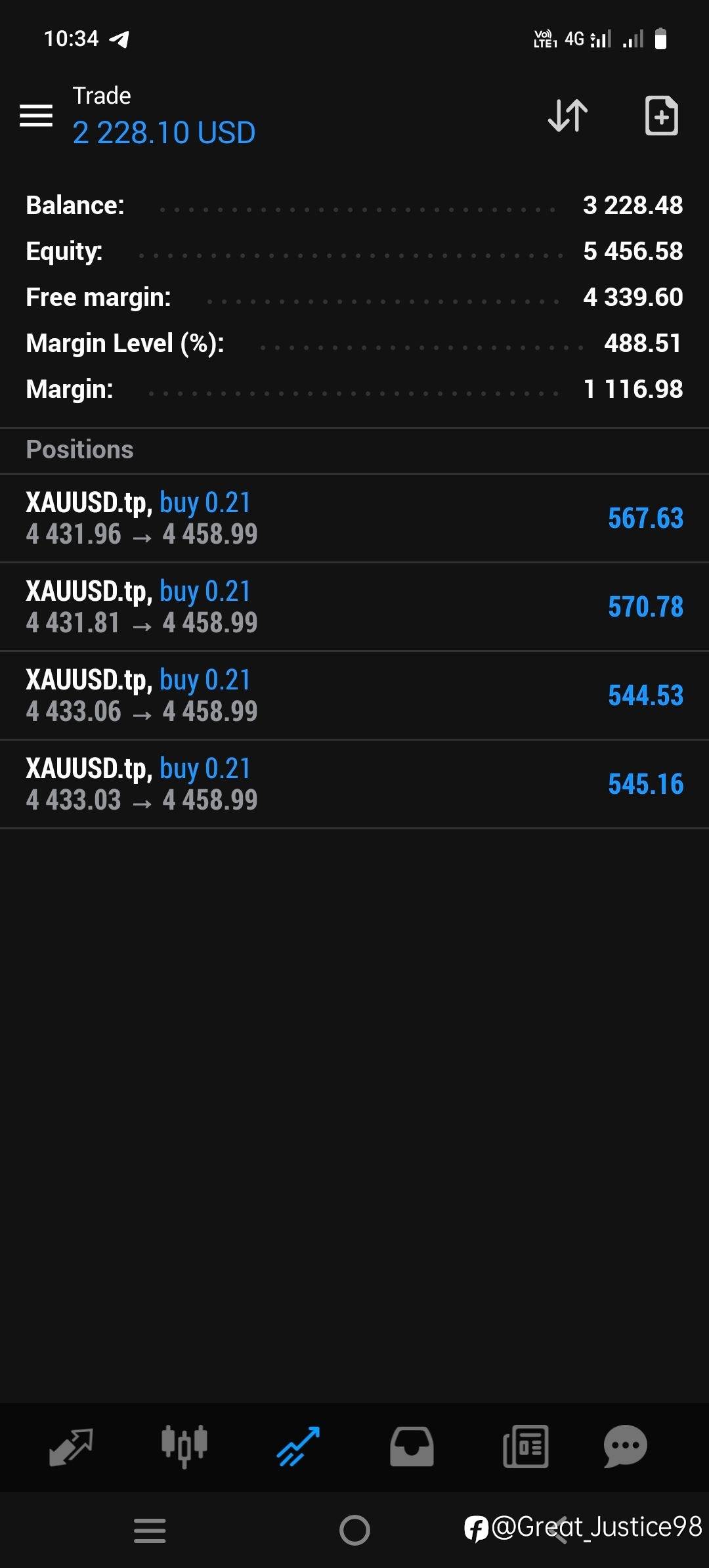This screenshot has width=709, height=1568.
Task: Open the XAUUSD.tp position entered at 4 433.06
Action: (354, 695)
